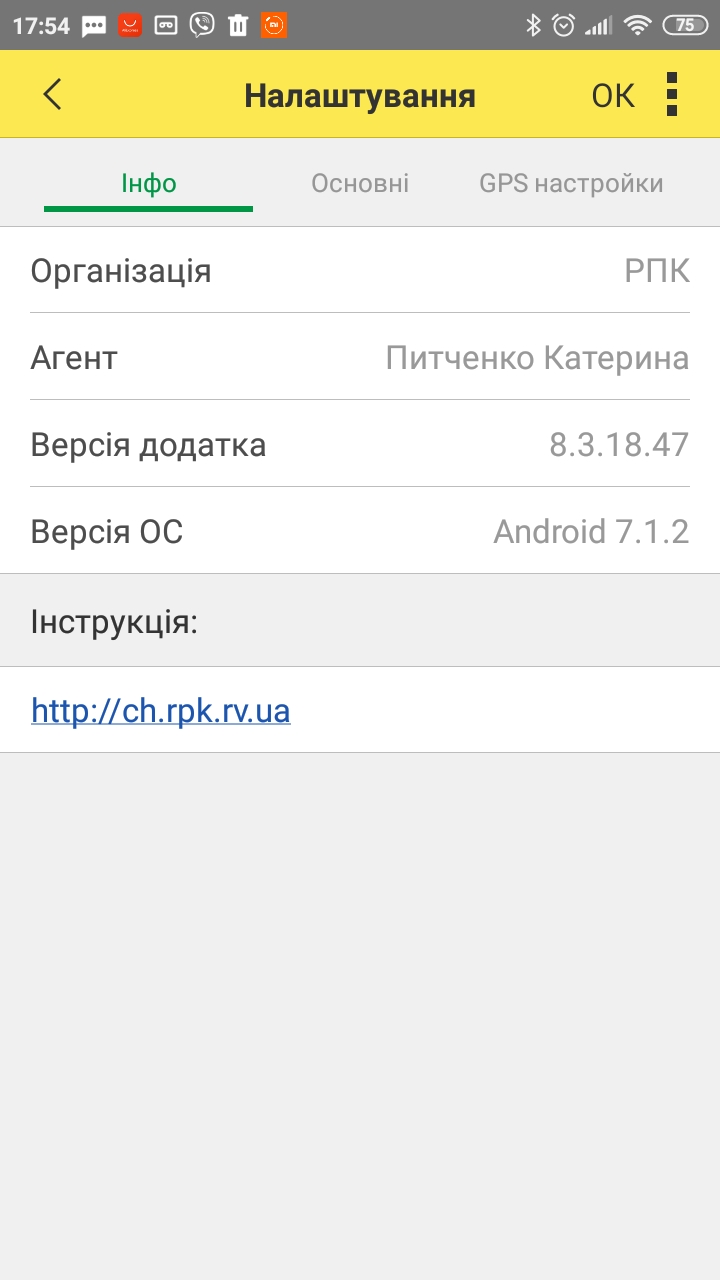Open the http://ch.rpk.rv.ua instruction link

coord(161,710)
